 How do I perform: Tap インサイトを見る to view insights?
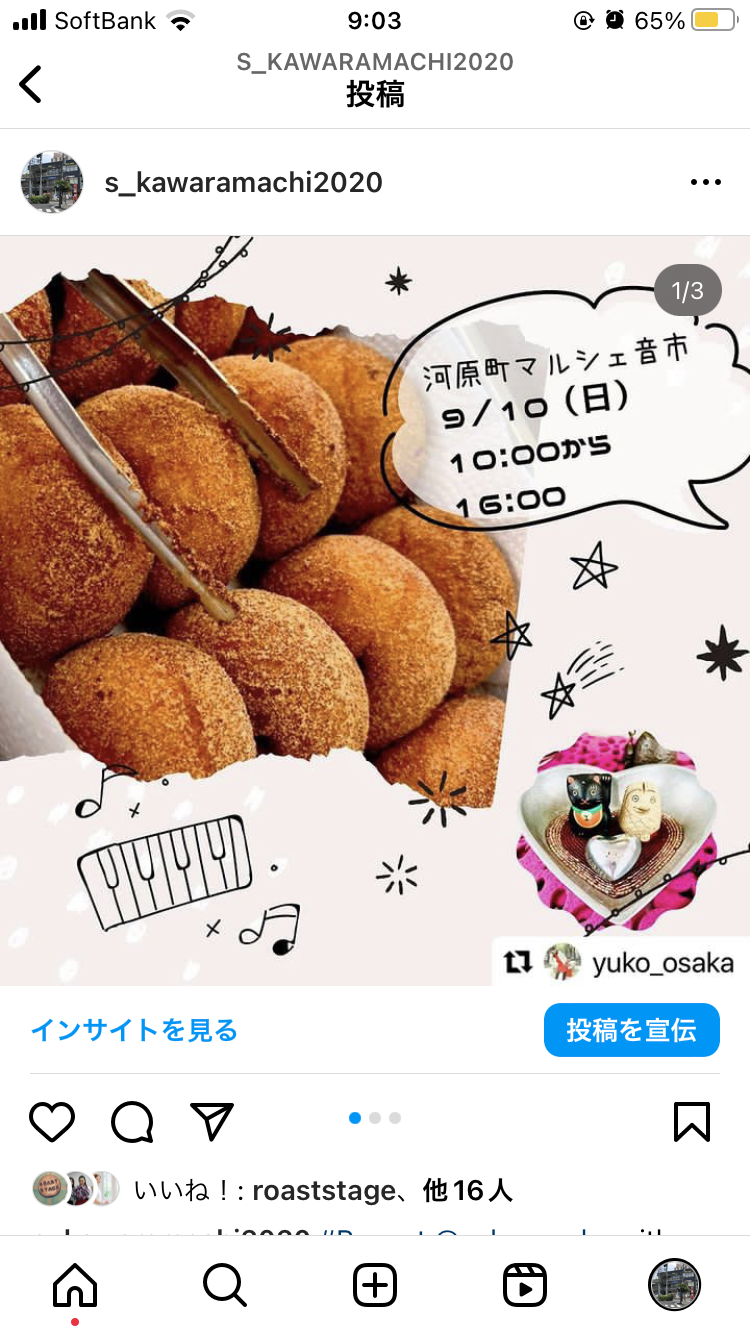click(134, 1030)
